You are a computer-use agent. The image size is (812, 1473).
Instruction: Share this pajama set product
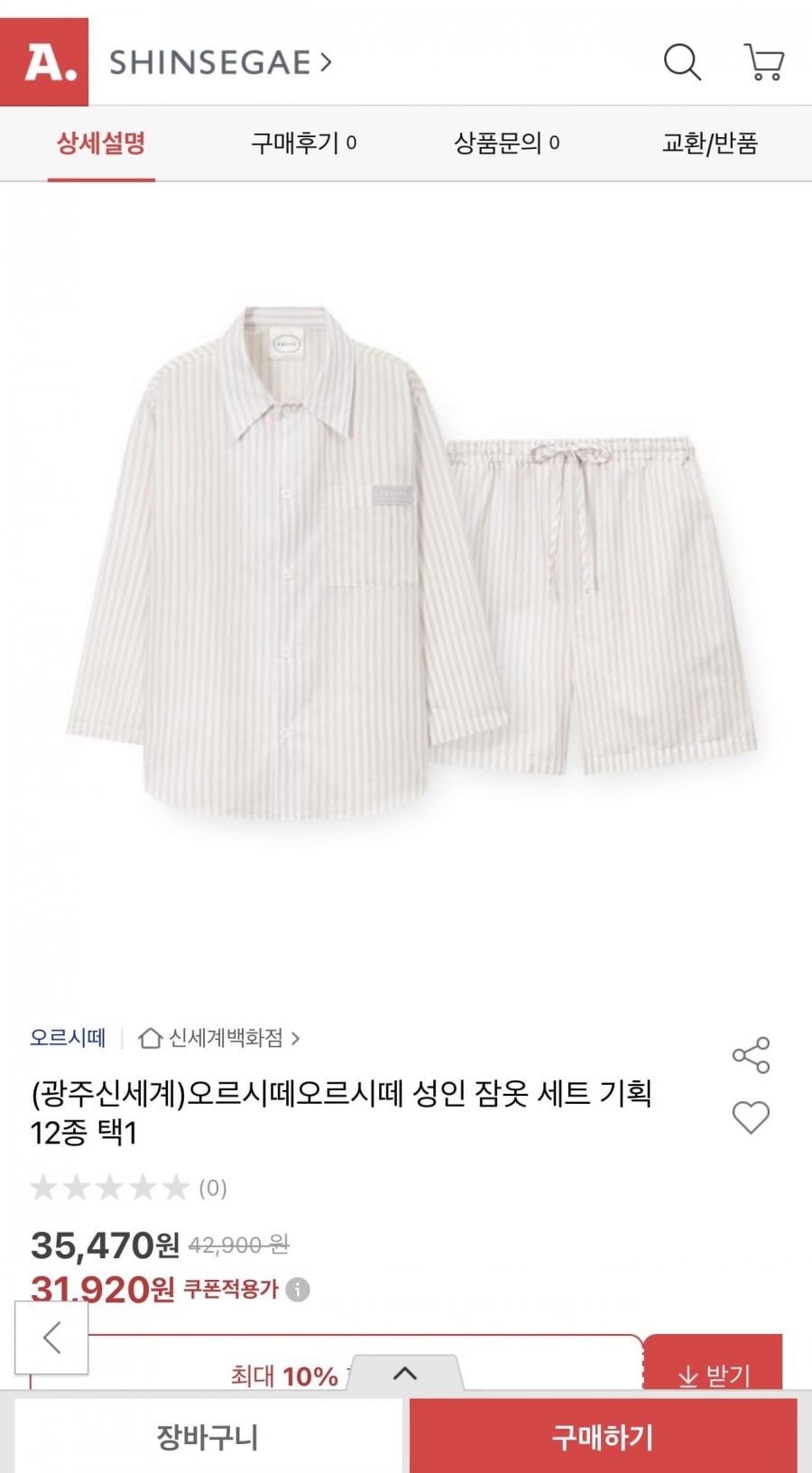click(751, 1055)
